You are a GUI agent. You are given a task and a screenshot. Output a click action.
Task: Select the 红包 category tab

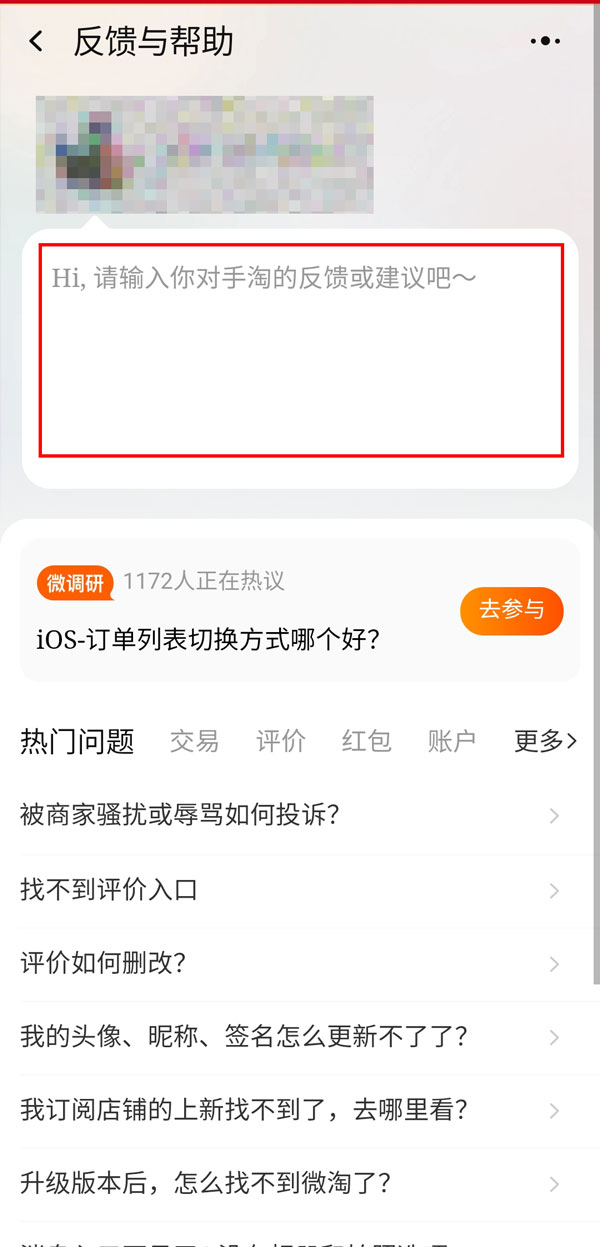pos(366,741)
